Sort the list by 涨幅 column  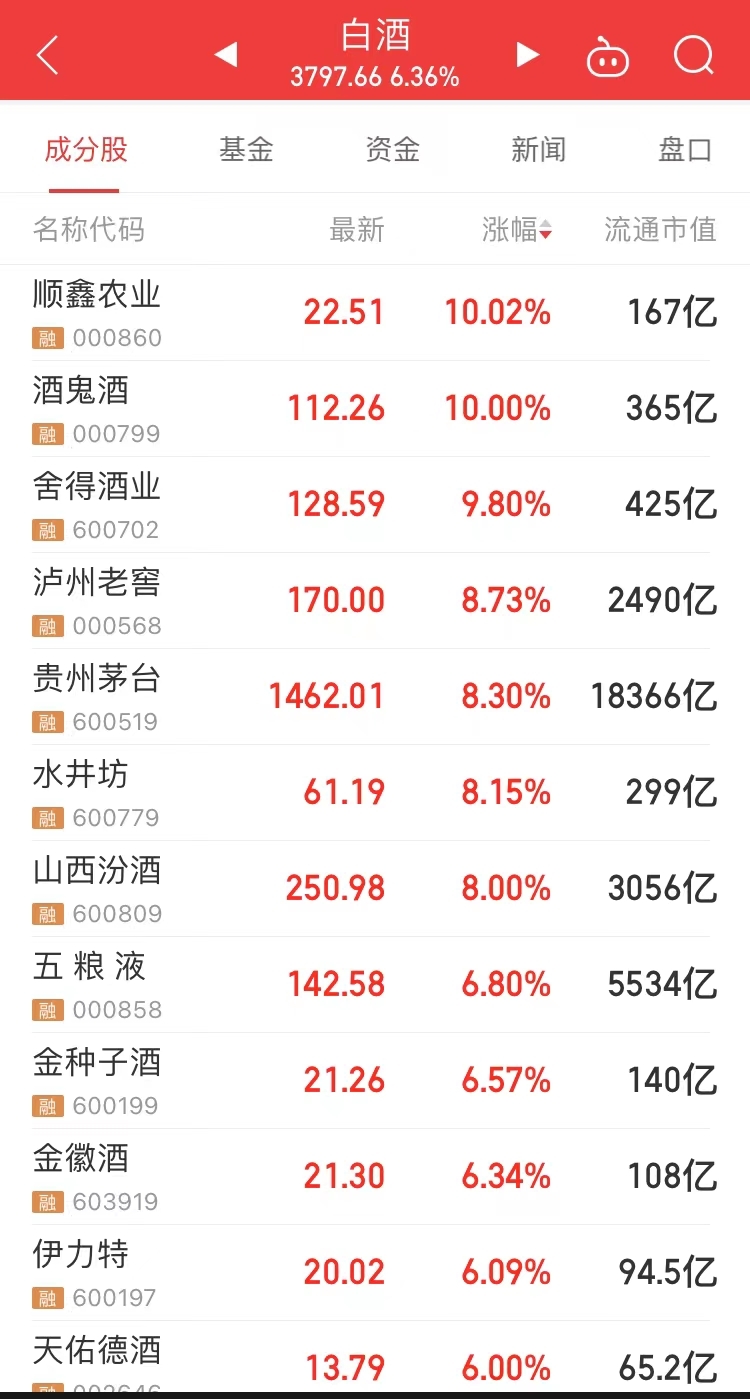click(516, 230)
